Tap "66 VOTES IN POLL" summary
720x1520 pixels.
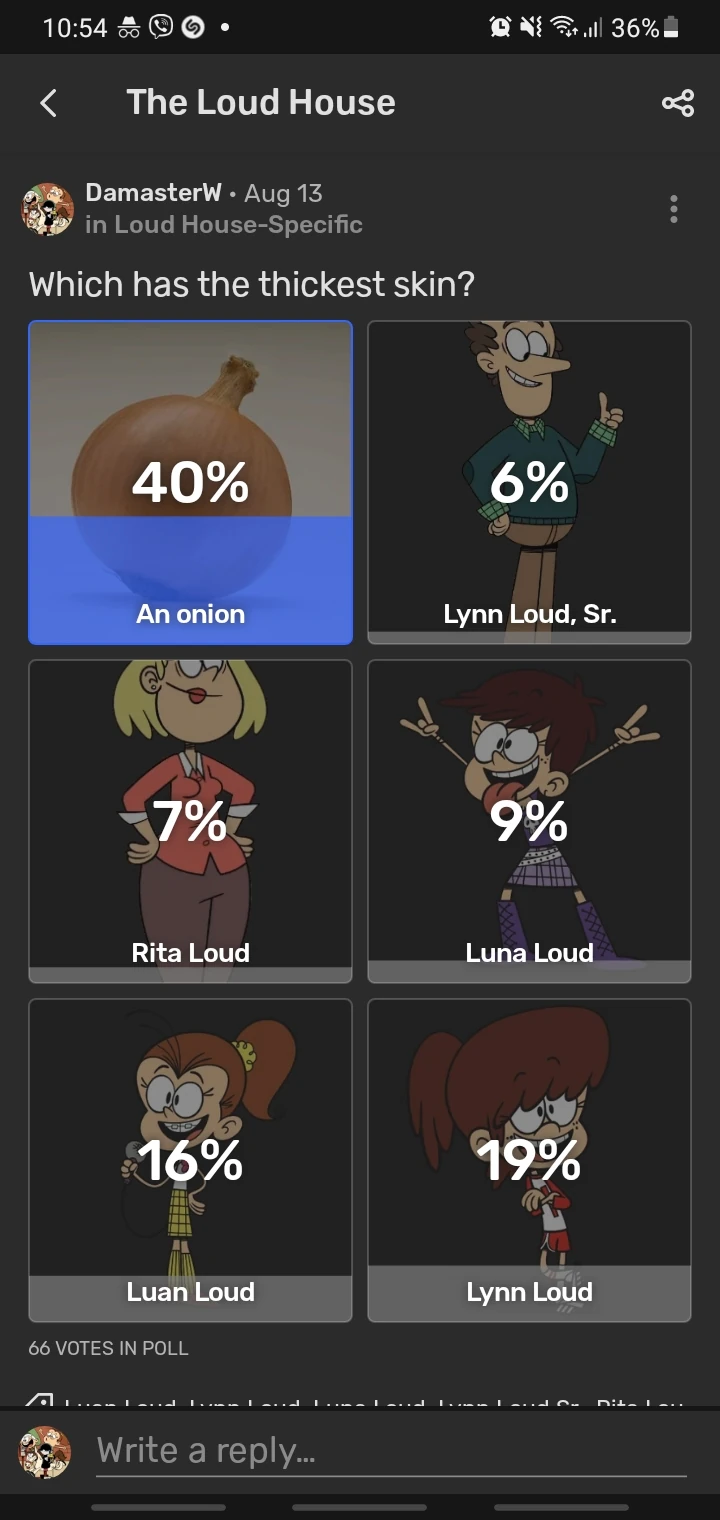coord(108,1347)
